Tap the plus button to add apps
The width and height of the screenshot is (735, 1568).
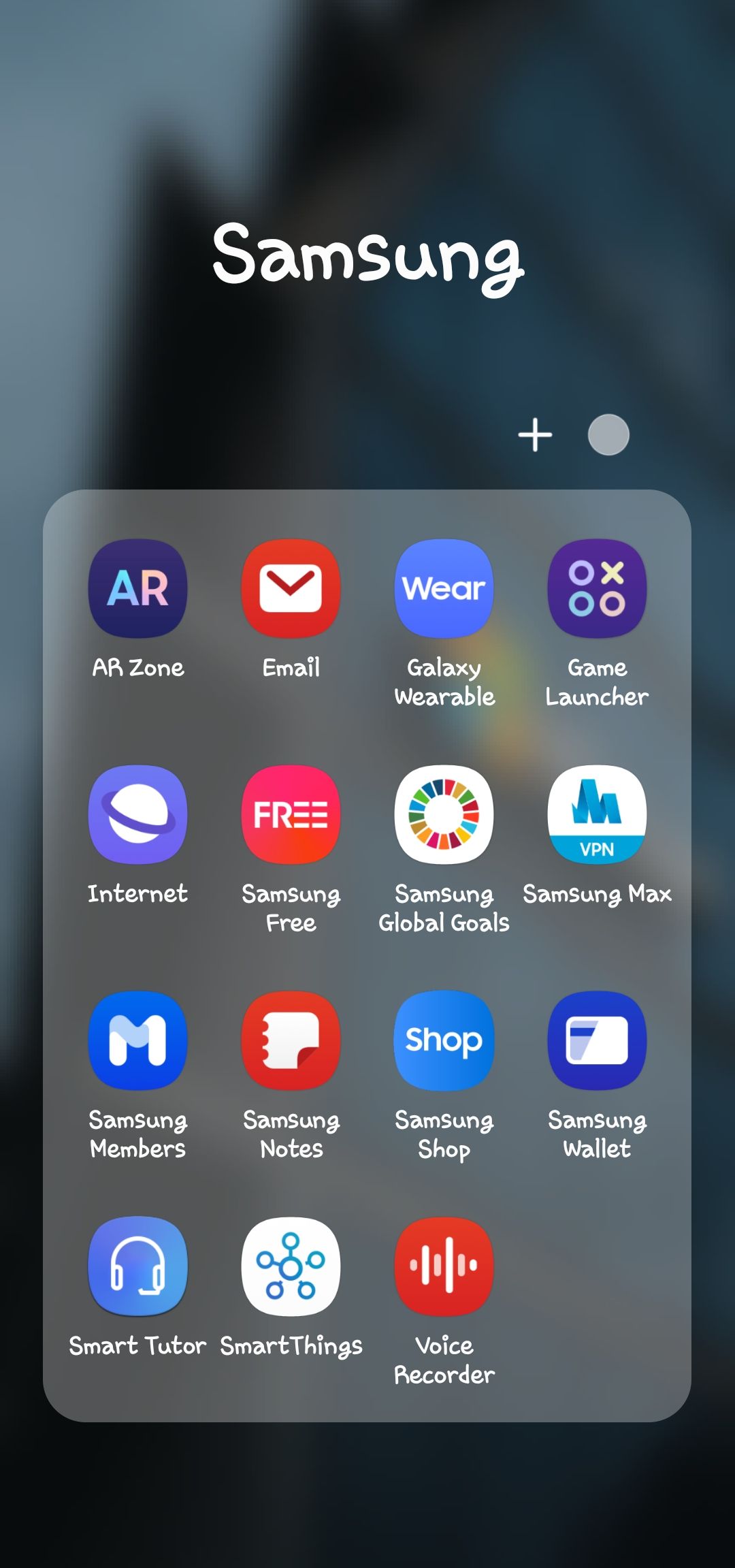[535, 434]
